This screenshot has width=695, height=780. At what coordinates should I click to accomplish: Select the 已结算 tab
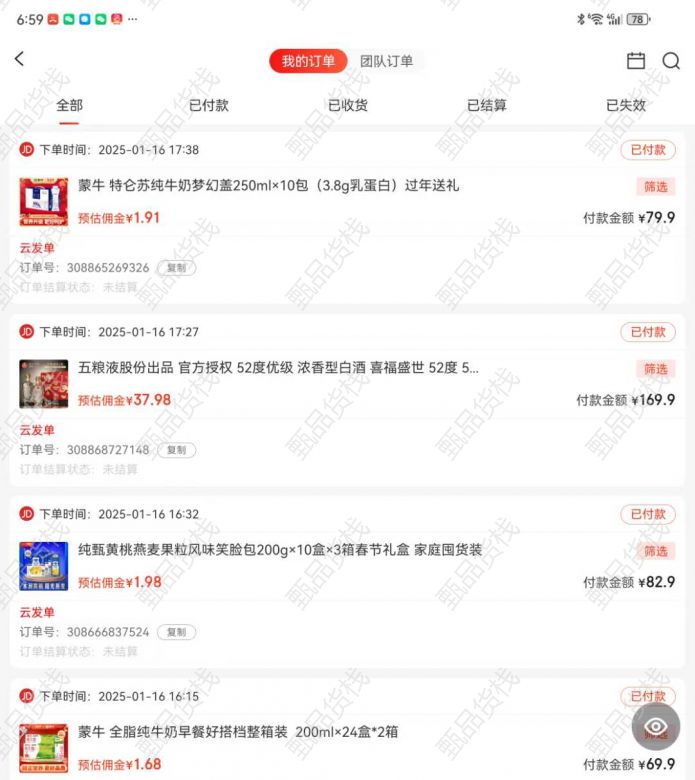tap(486, 105)
